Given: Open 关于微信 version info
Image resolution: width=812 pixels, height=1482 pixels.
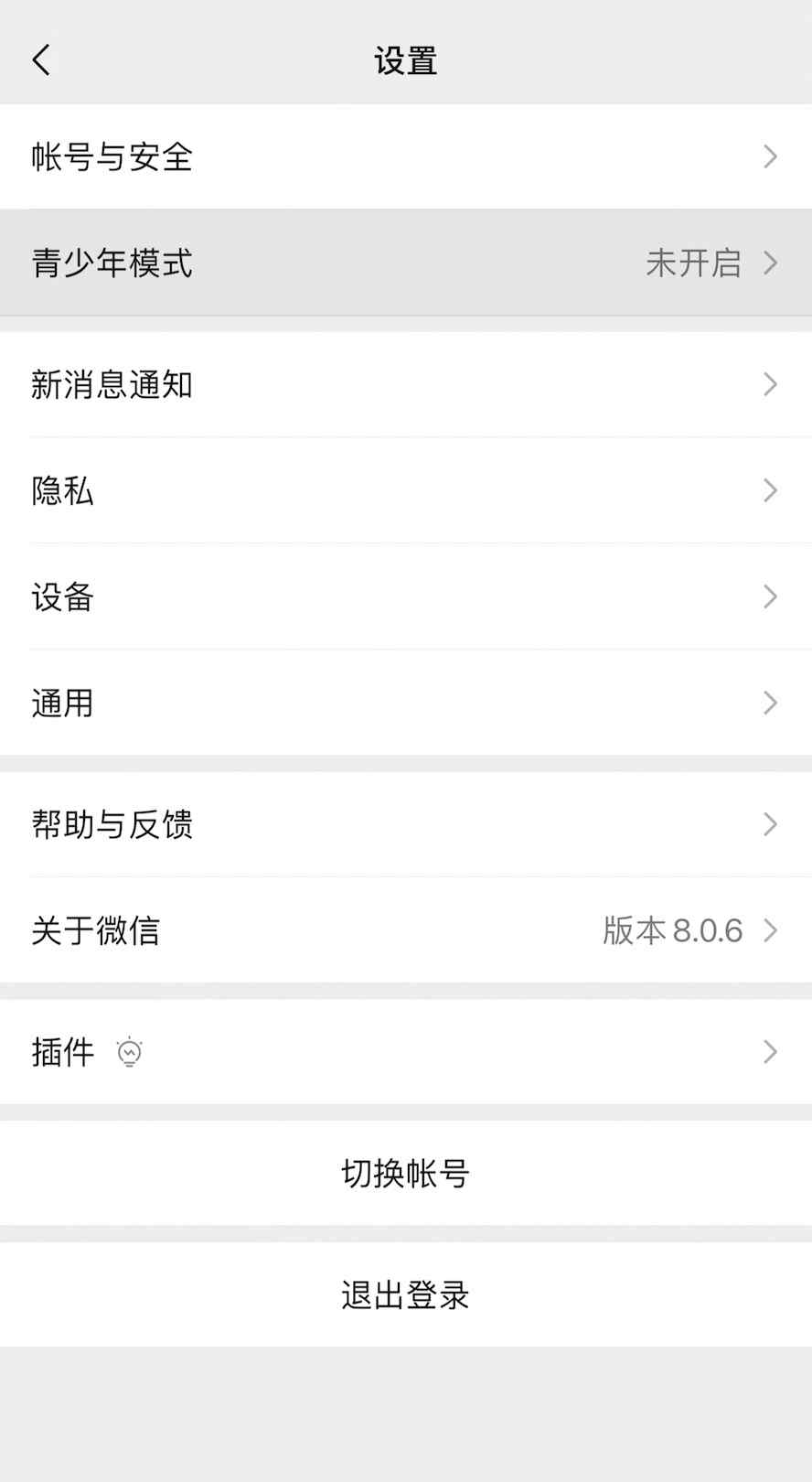Looking at the screenshot, I should click(406, 930).
